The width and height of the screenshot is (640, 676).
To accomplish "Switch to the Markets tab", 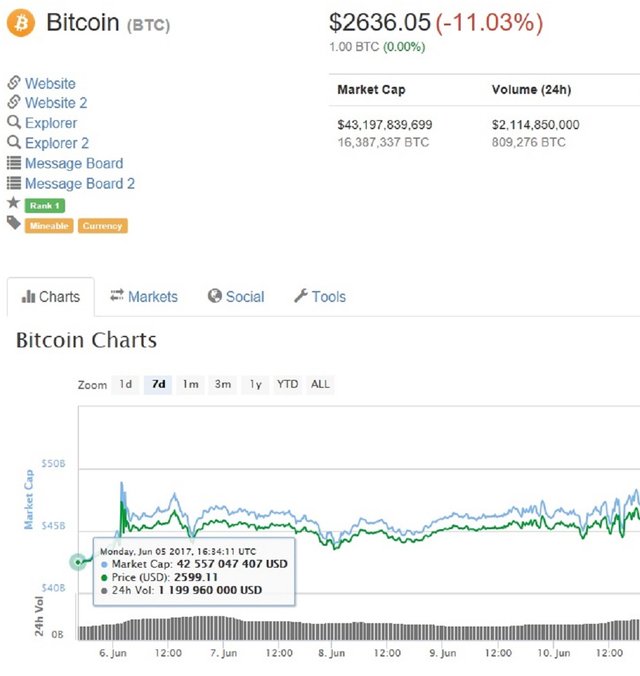I will coord(144,297).
